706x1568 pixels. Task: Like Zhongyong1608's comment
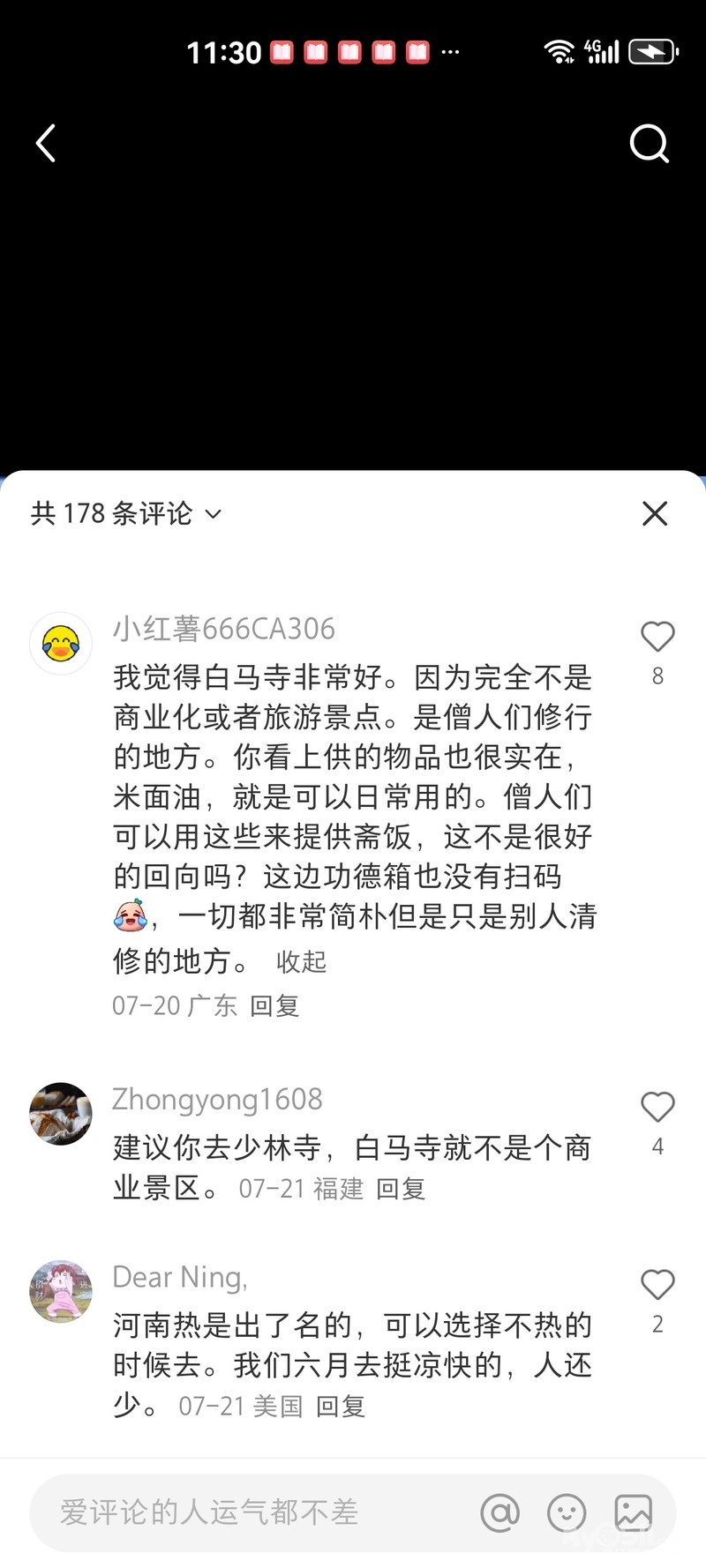pyautogui.click(x=657, y=1107)
